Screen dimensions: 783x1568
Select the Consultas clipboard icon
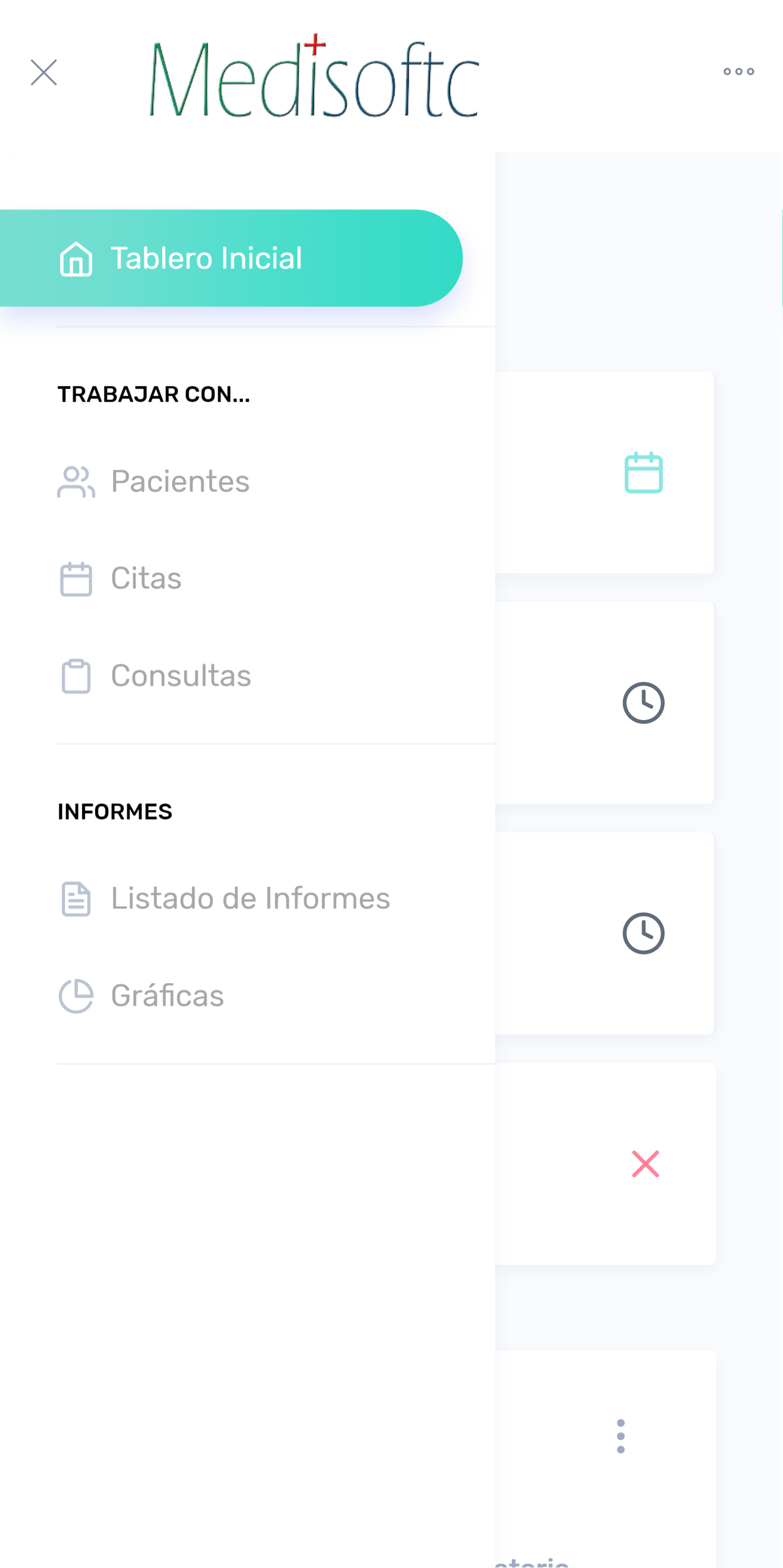(x=76, y=675)
